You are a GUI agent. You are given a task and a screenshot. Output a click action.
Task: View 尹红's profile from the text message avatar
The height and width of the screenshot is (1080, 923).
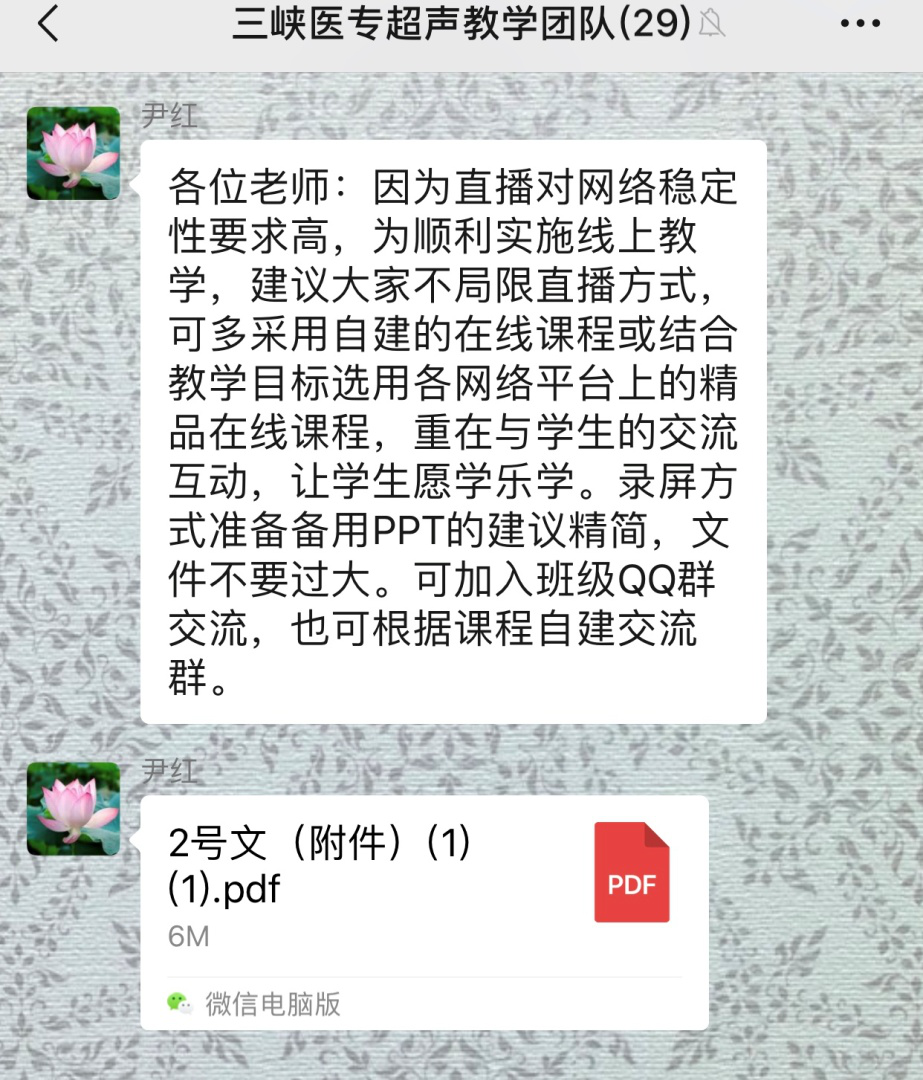73,153
